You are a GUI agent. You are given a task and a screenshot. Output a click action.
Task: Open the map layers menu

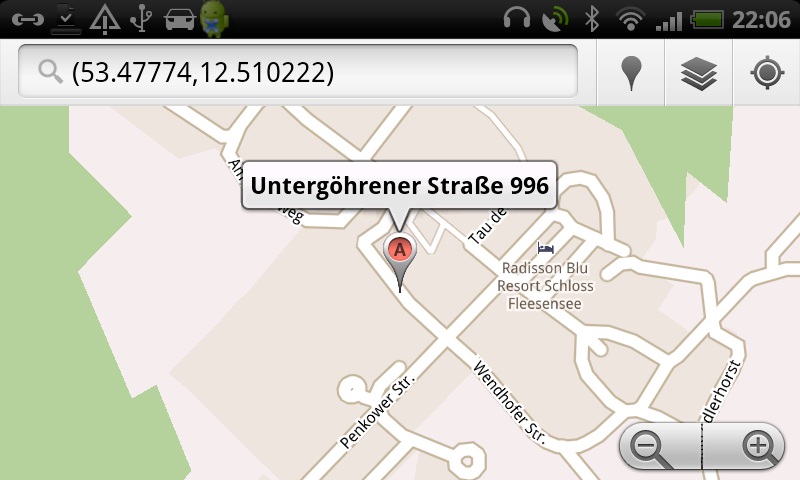pos(699,73)
